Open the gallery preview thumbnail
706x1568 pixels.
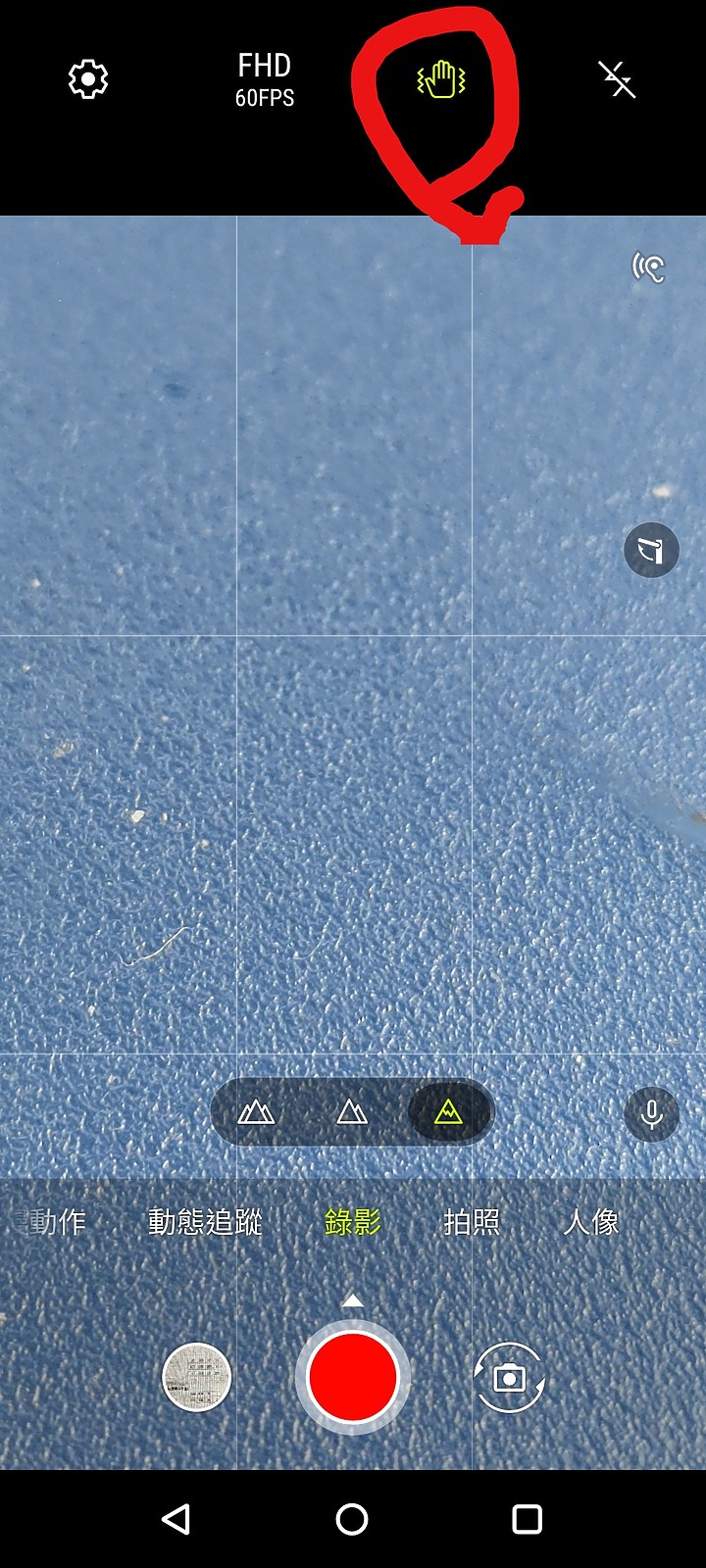[196, 1377]
